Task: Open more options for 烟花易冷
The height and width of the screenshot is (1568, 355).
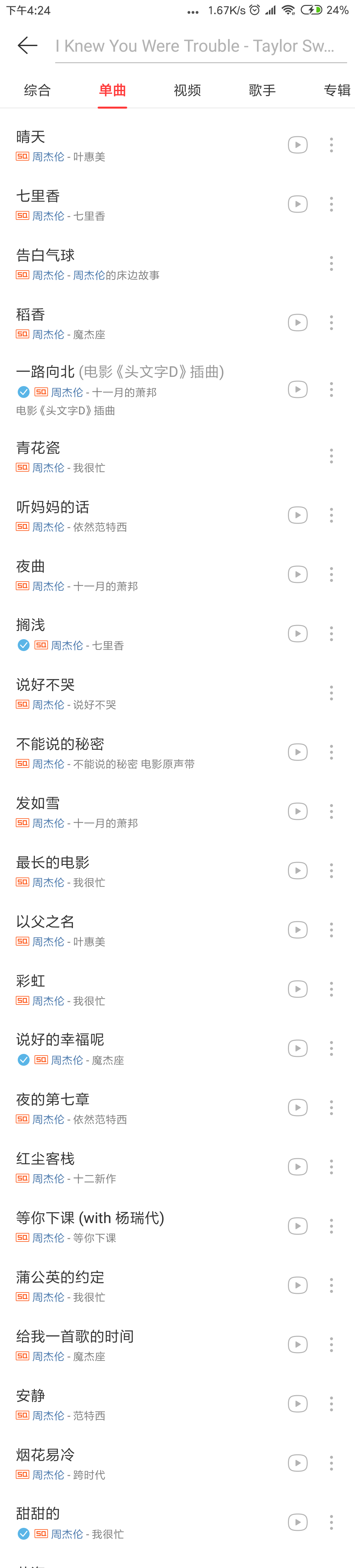Action: 331,1463
